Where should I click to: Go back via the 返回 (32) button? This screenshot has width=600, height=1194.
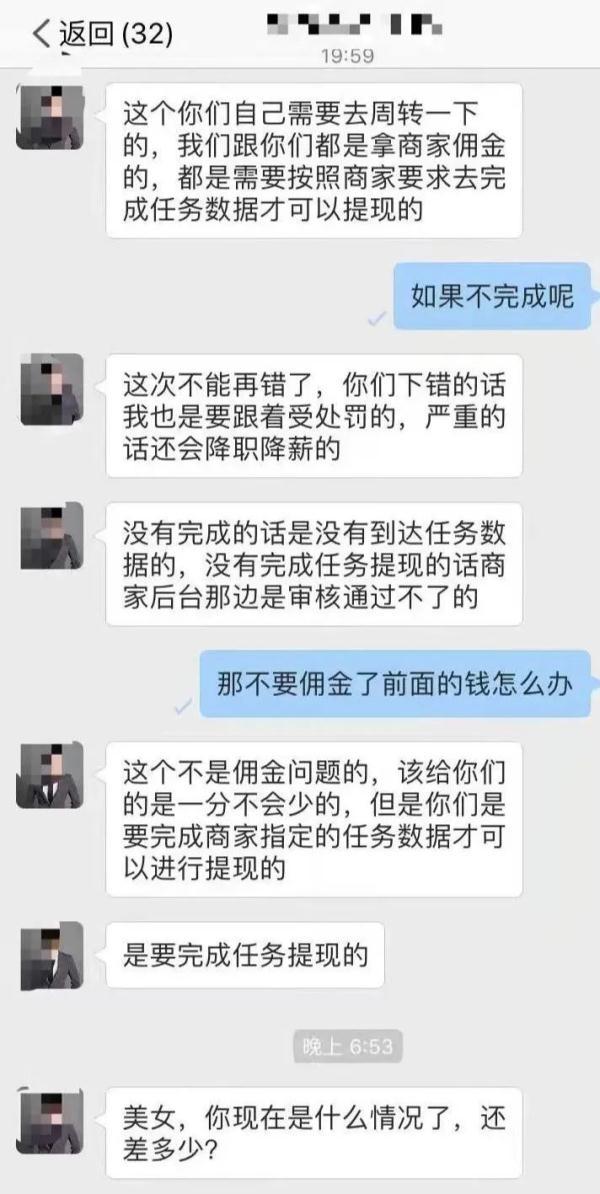coord(102,34)
